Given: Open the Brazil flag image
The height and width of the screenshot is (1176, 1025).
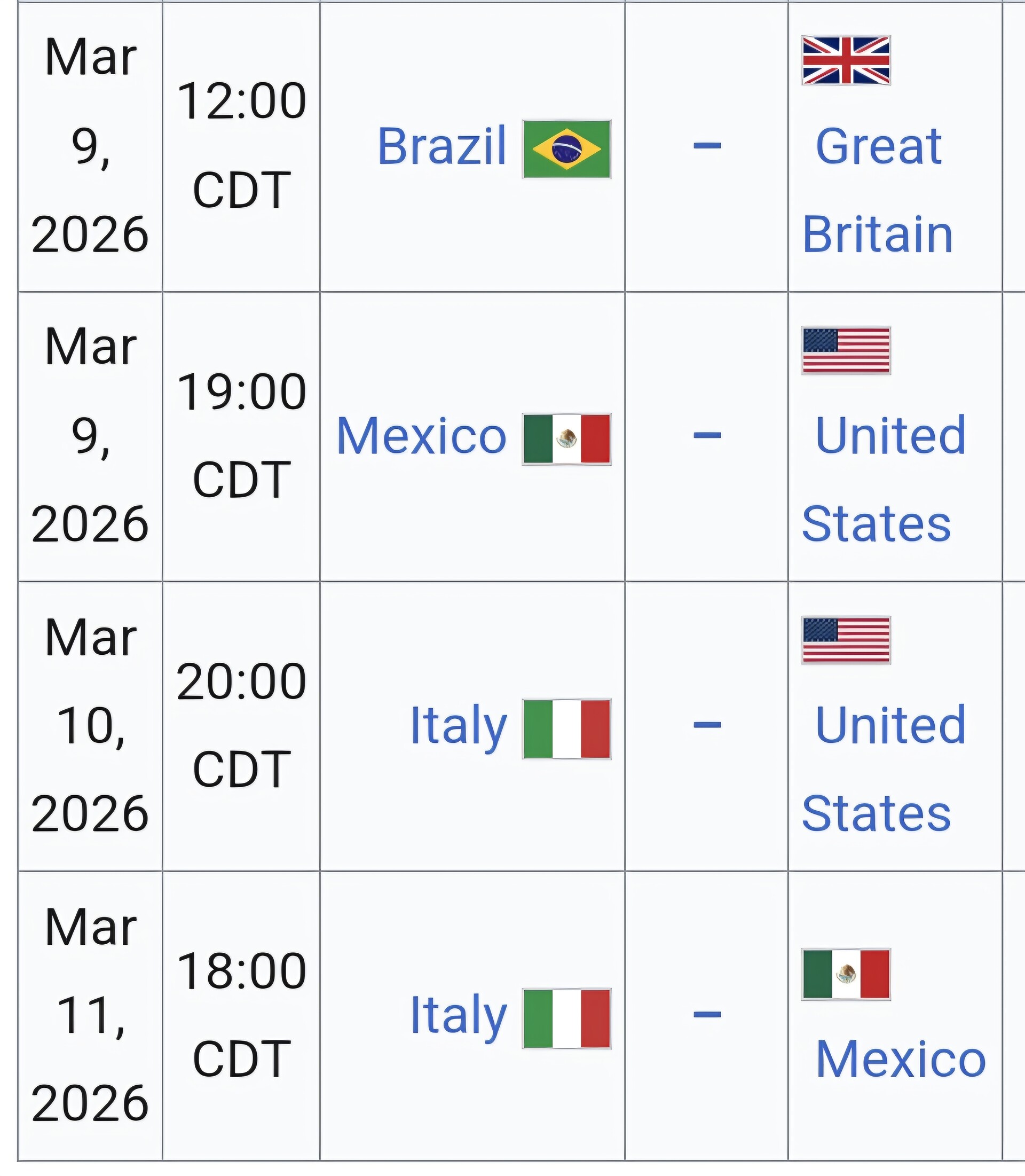Looking at the screenshot, I should (567, 149).
